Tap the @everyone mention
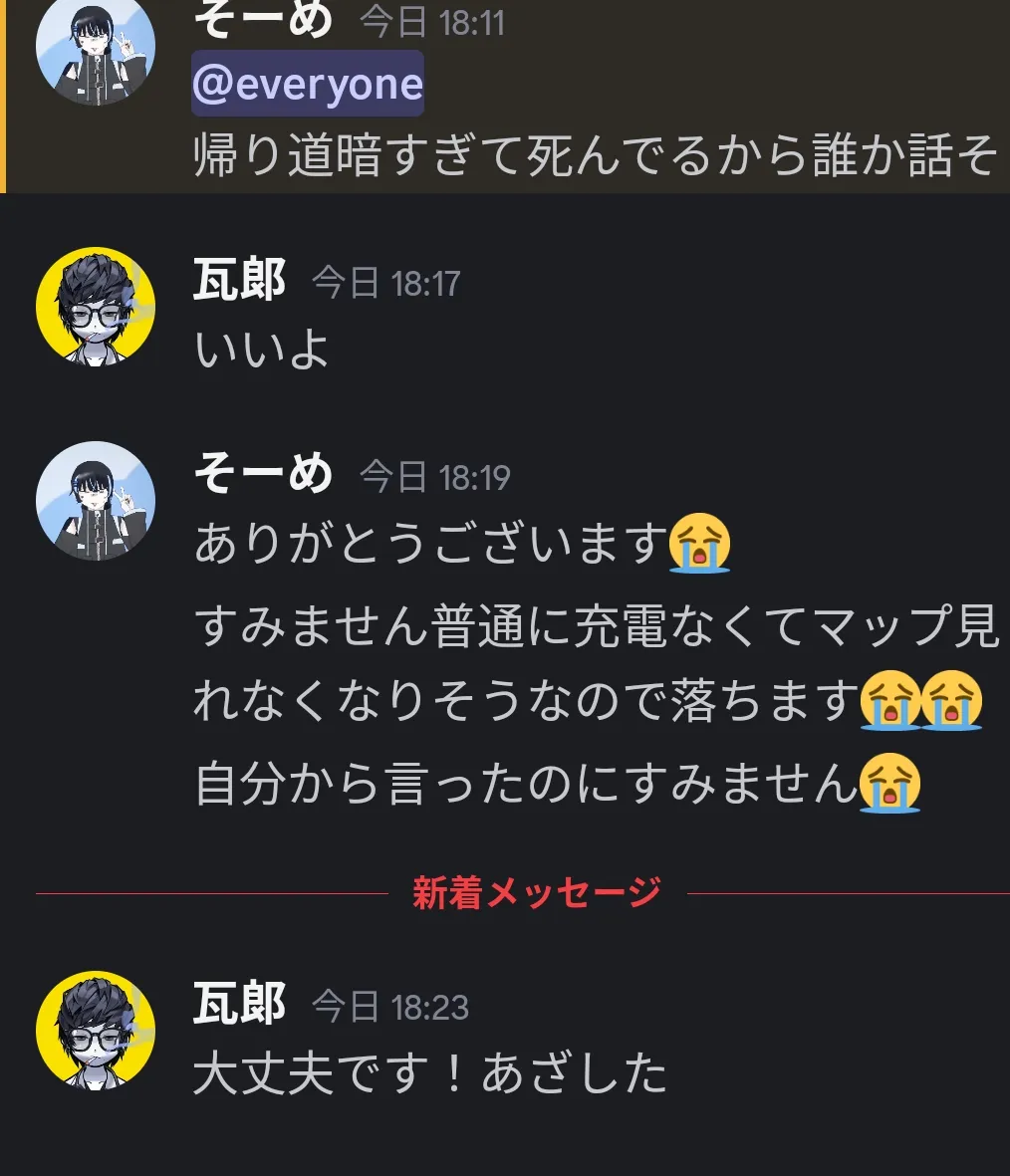The width and height of the screenshot is (1010, 1176). click(307, 85)
